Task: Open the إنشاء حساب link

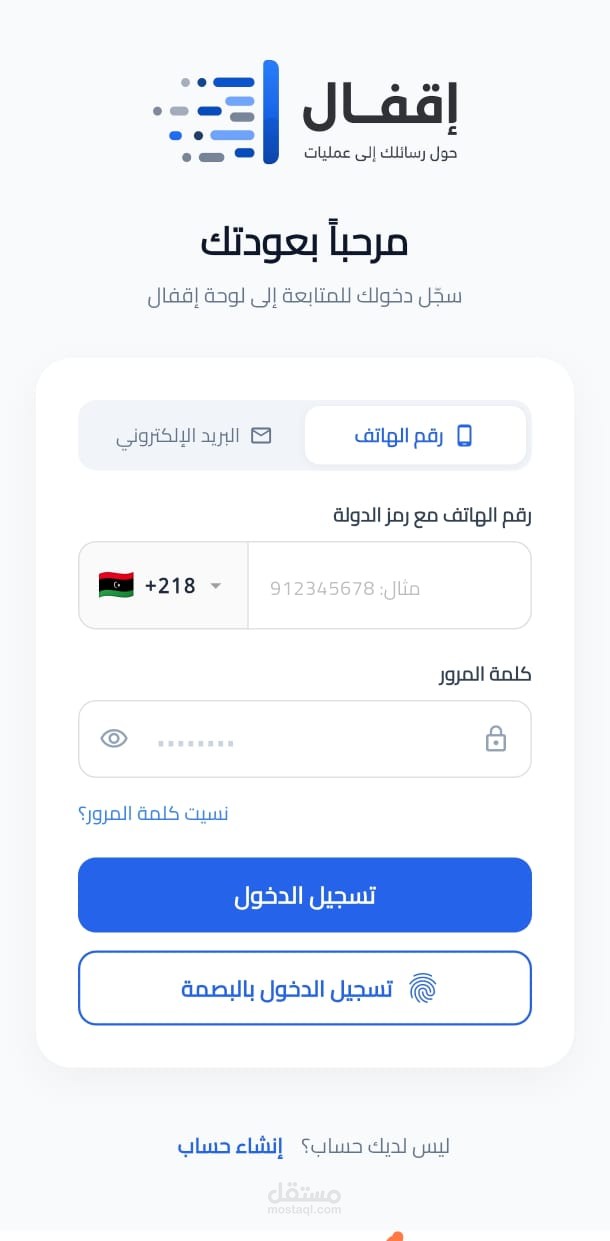Action: [230, 1146]
